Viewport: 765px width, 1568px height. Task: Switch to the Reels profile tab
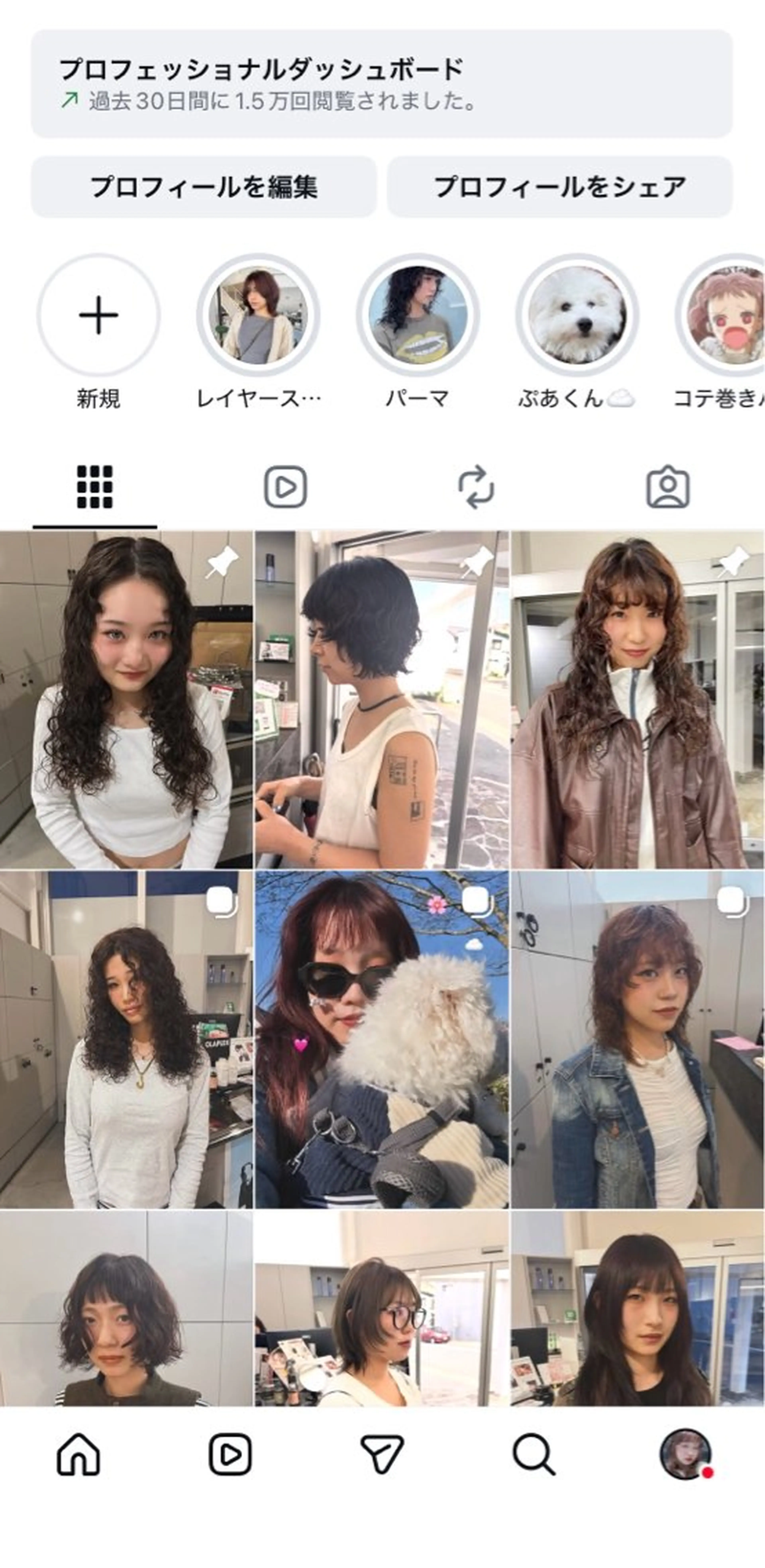286,487
